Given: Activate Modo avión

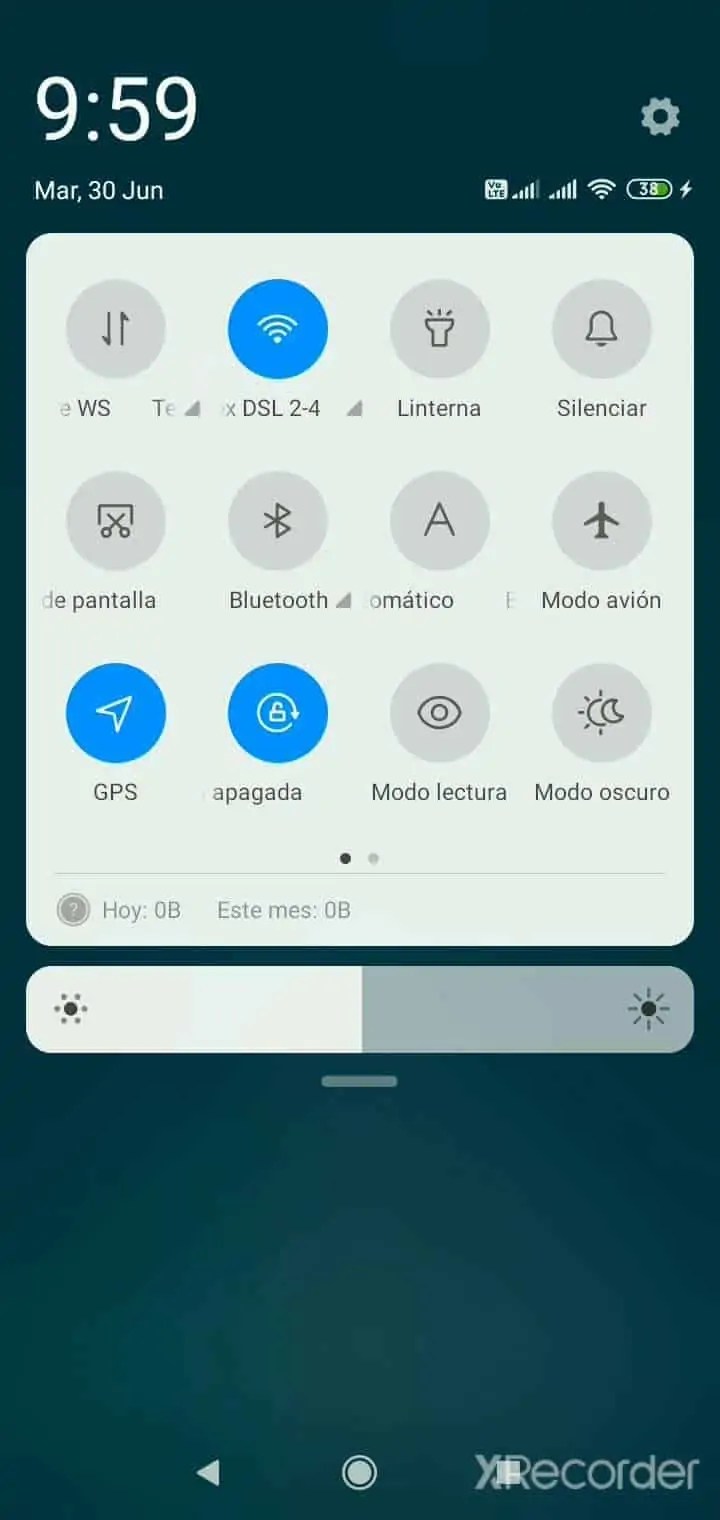Looking at the screenshot, I should [x=601, y=521].
